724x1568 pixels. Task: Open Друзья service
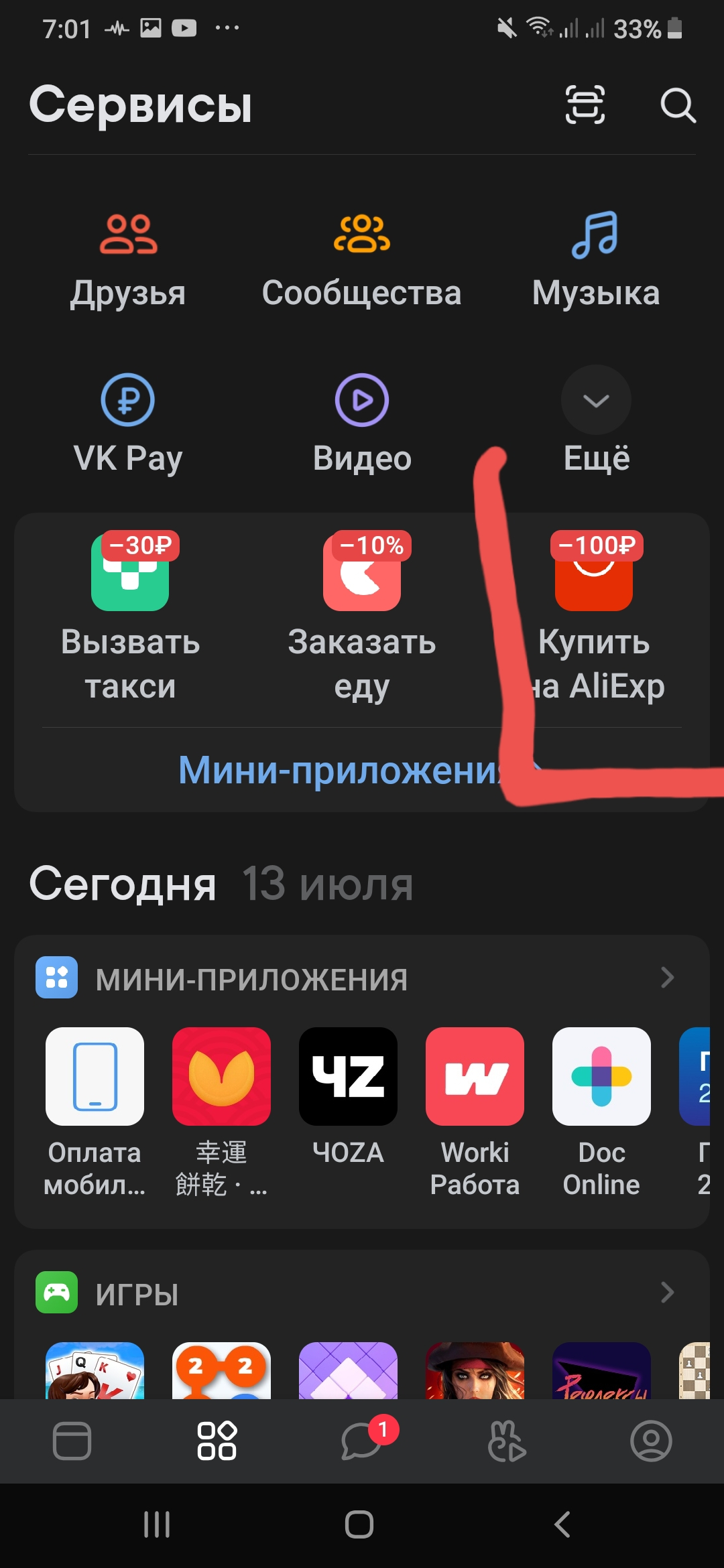(128, 261)
